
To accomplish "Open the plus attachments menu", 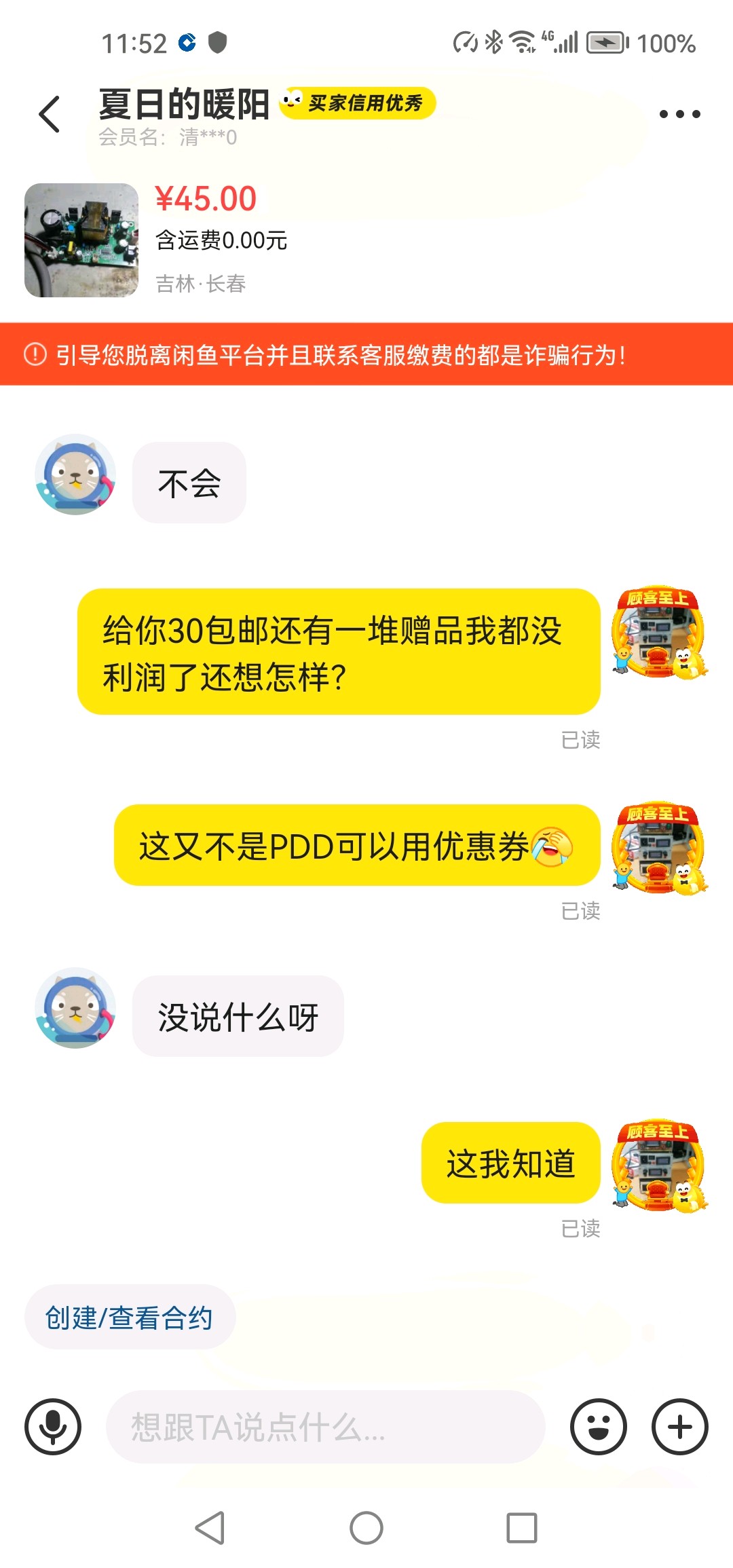I will tap(680, 1427).
